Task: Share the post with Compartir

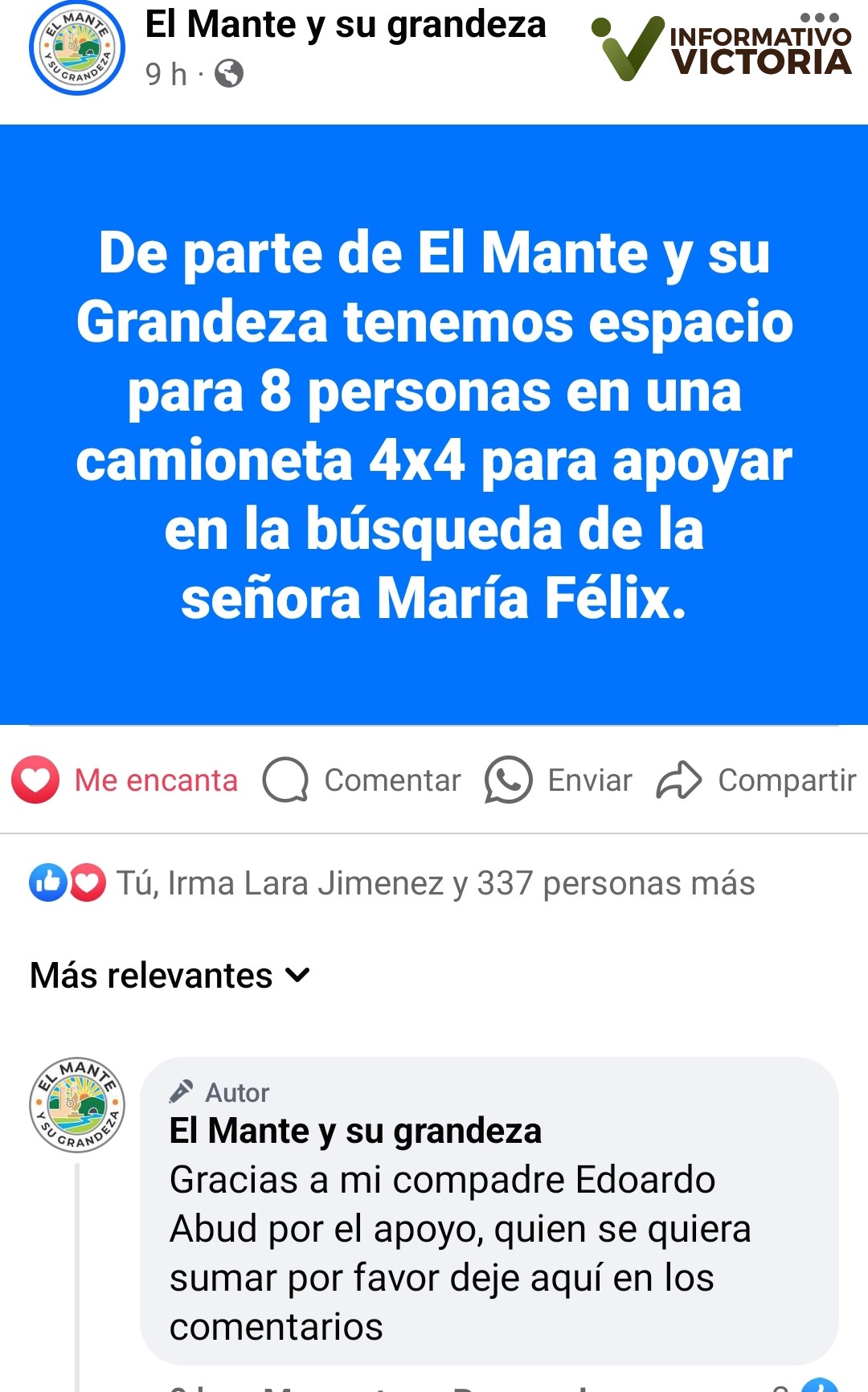Action: (x=756, y=780)
